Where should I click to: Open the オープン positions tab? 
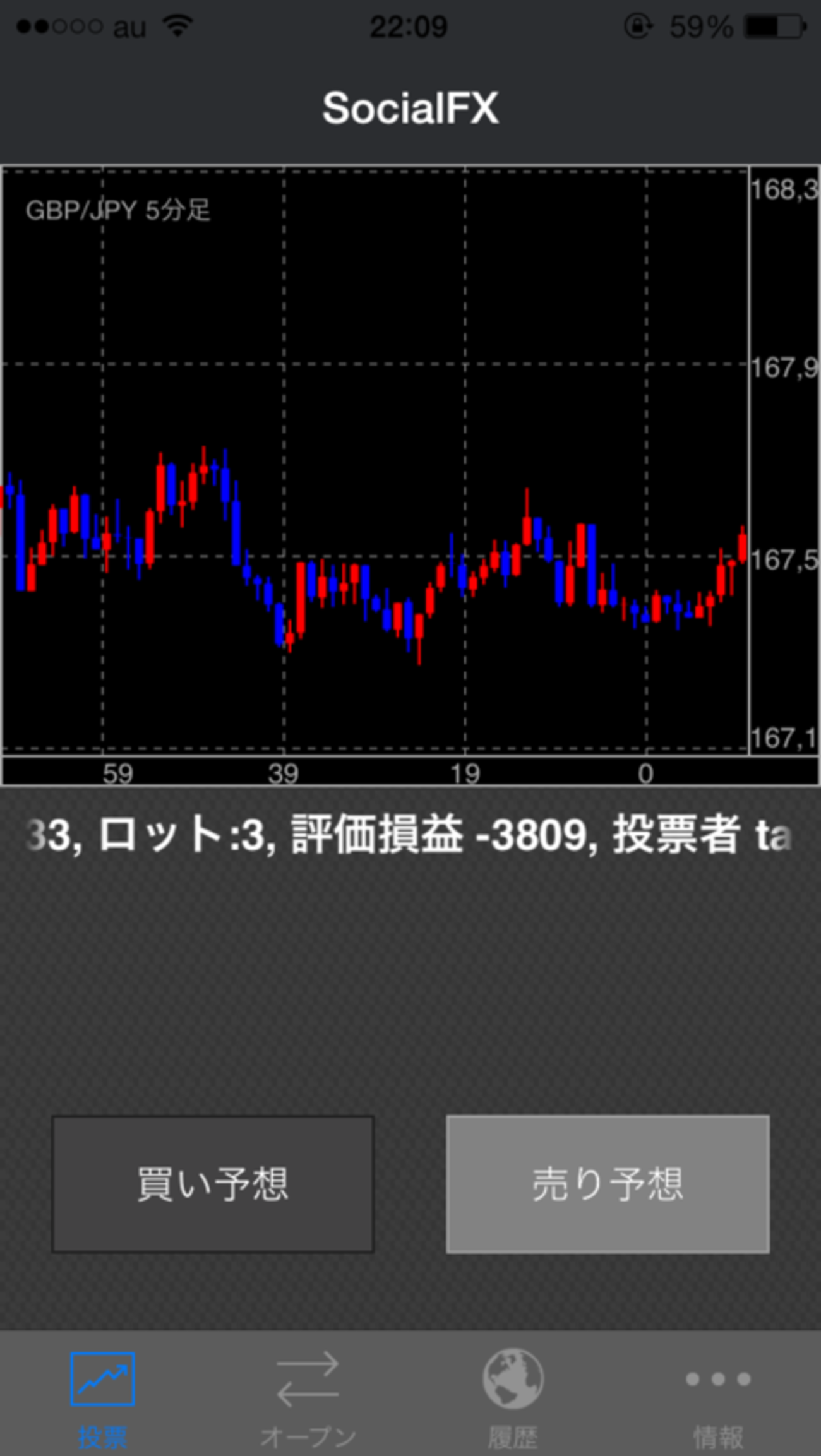308,1393
